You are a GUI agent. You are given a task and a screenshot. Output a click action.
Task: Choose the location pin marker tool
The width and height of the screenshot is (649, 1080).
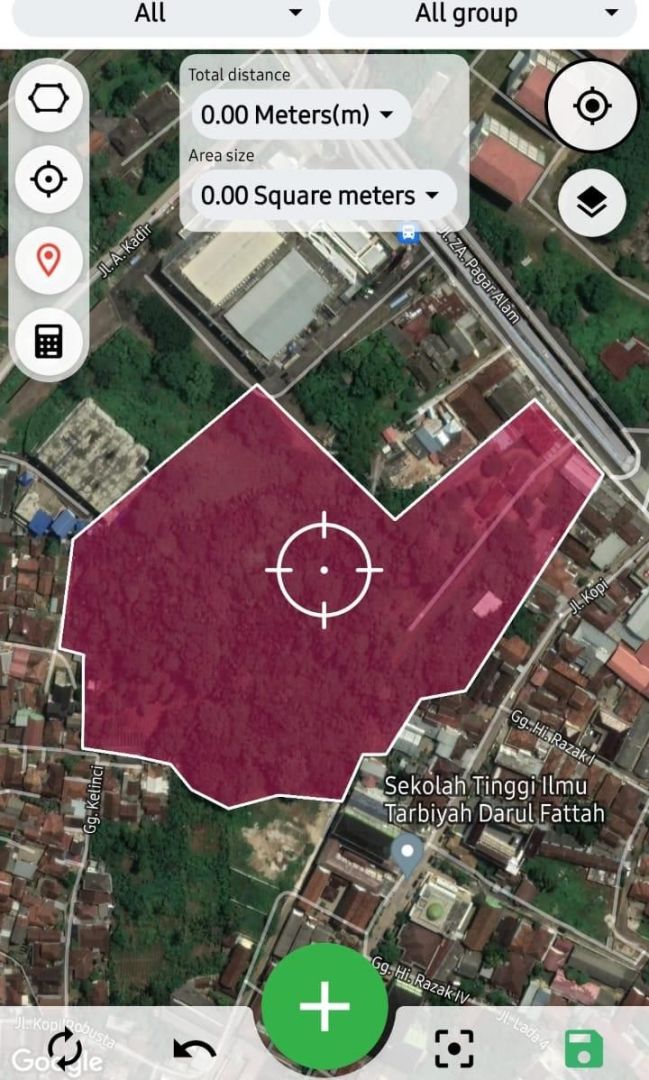[48, 260]
